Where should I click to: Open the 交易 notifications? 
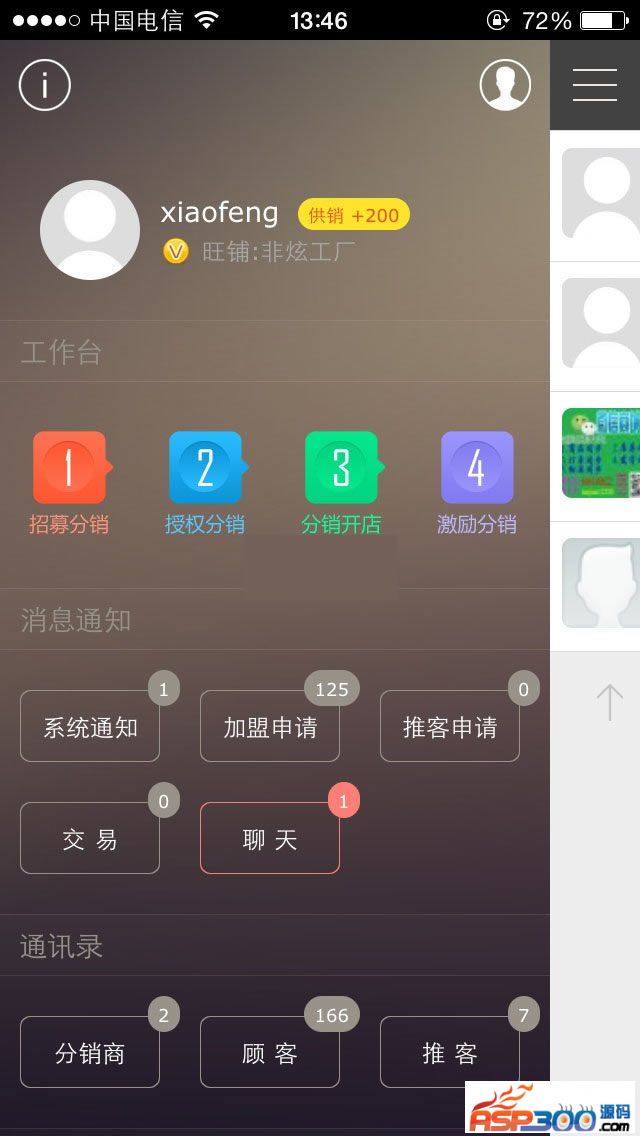click(90, 839)
